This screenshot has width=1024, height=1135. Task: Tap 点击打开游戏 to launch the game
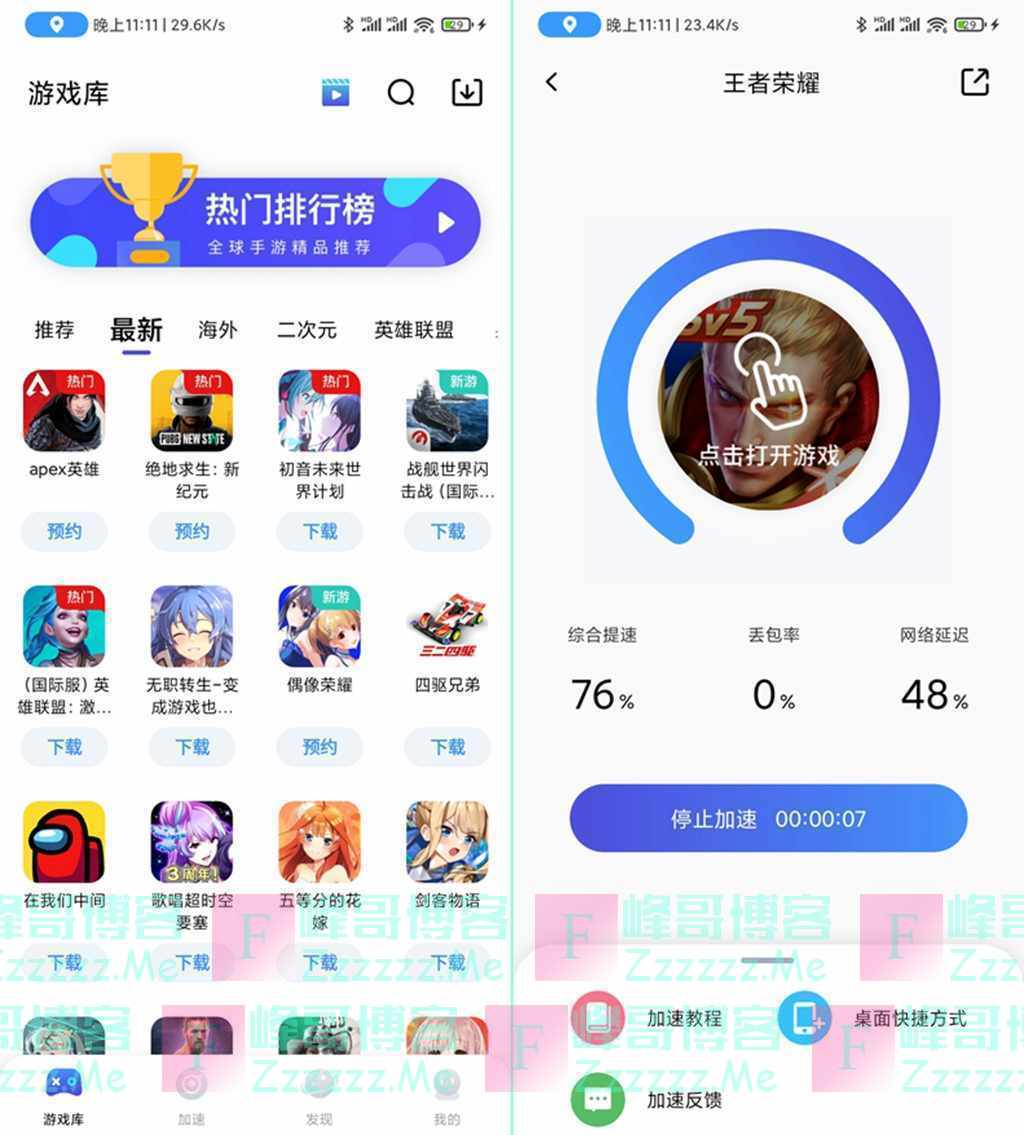[x=768, y=400]
